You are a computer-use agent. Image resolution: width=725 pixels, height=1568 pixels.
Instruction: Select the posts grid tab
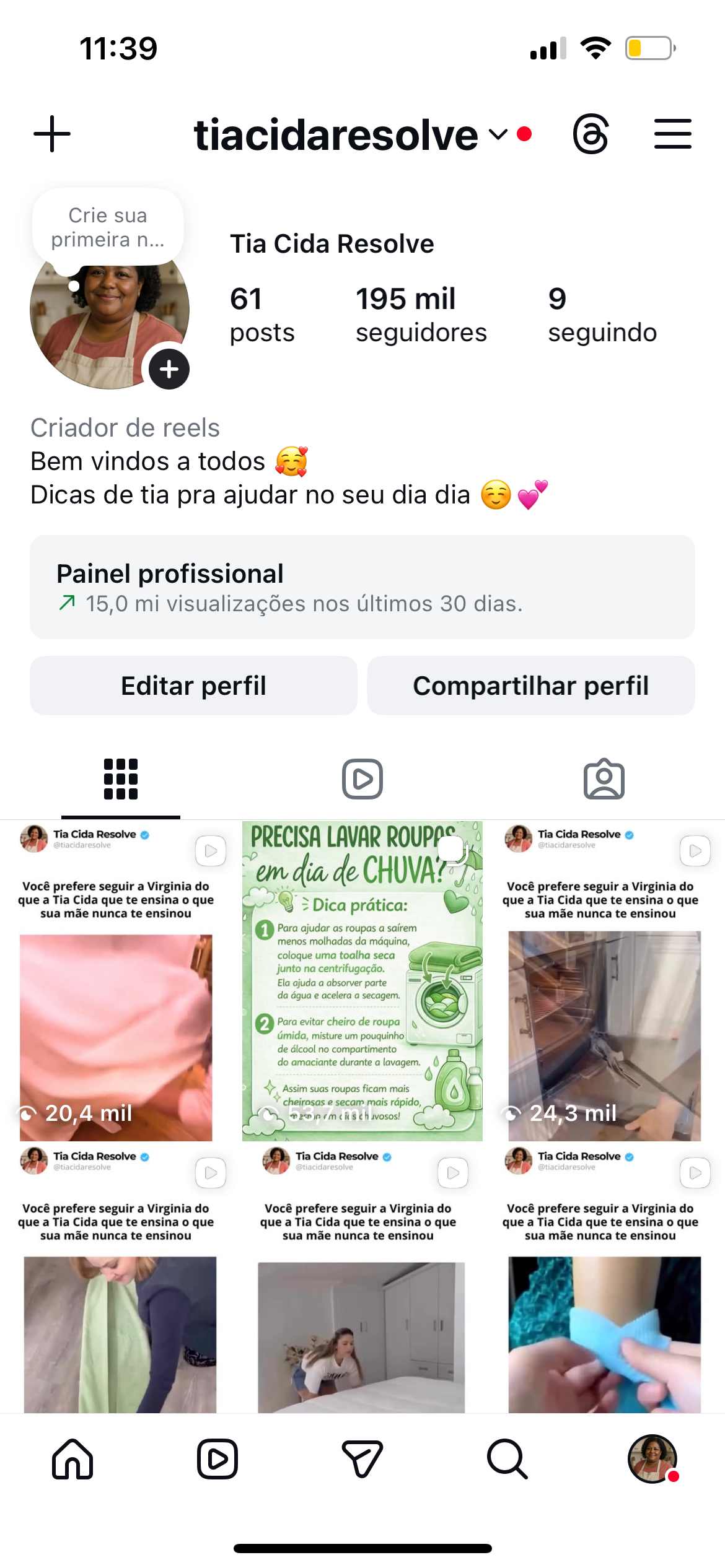(121, 778)
